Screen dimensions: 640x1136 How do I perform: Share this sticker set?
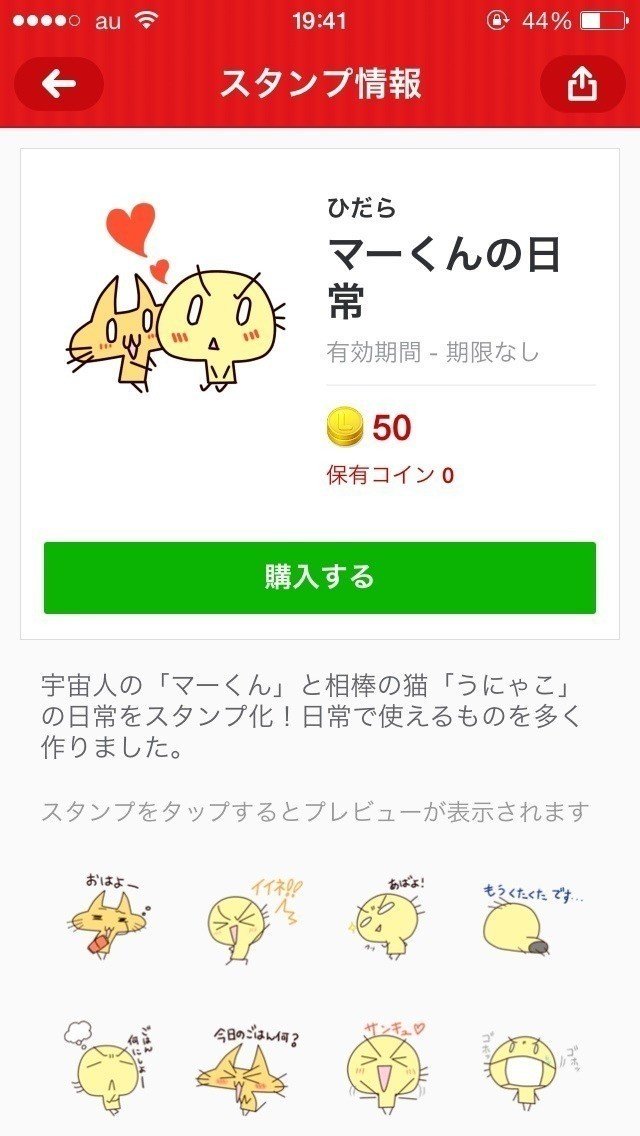pyautogui.click(x=582, y=84)
